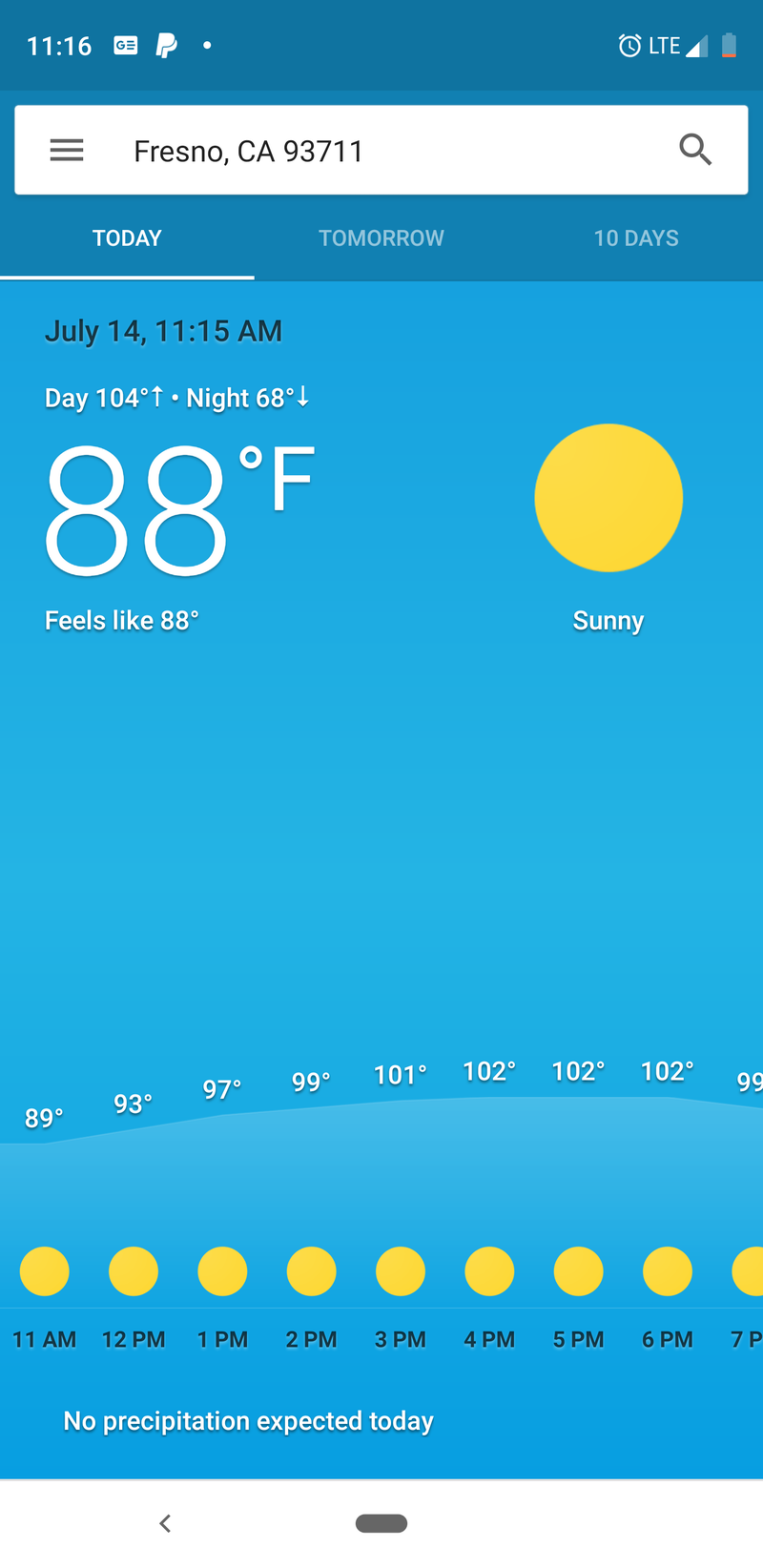Tap the home pill on the navigation bar
The width and height of the screenshot is (763, 1568).
coord(381,1523)
